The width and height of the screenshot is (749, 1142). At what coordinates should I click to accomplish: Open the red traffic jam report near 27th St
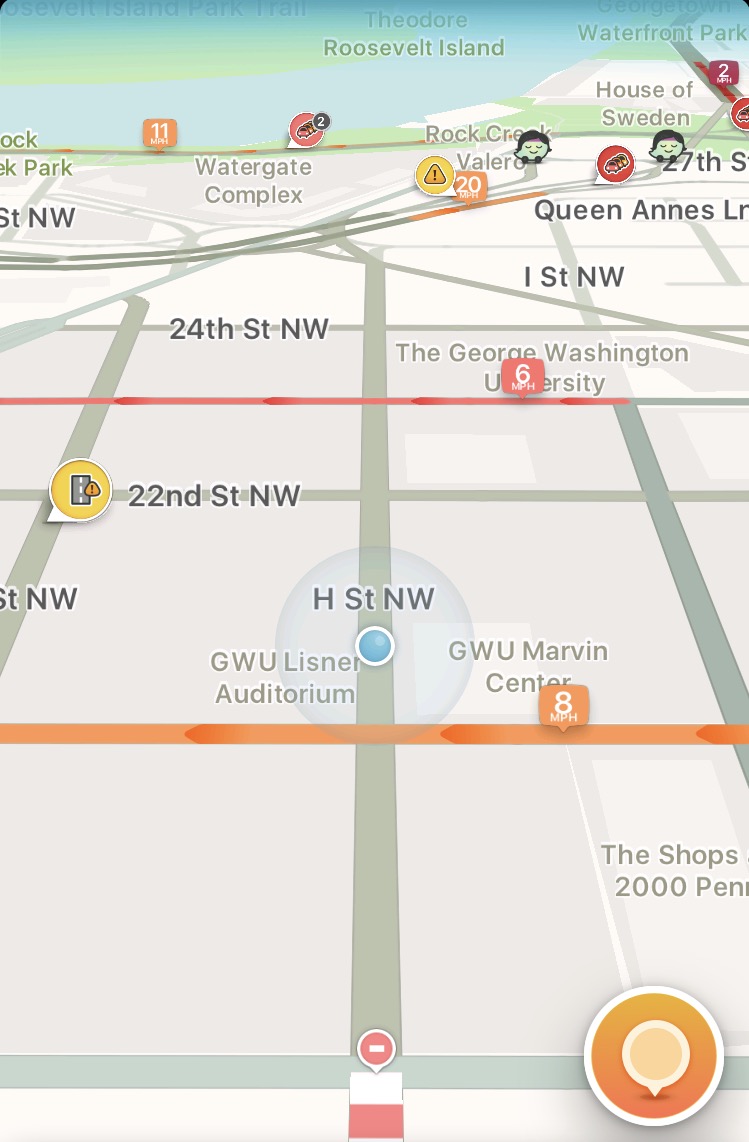(x=615, y=163)
